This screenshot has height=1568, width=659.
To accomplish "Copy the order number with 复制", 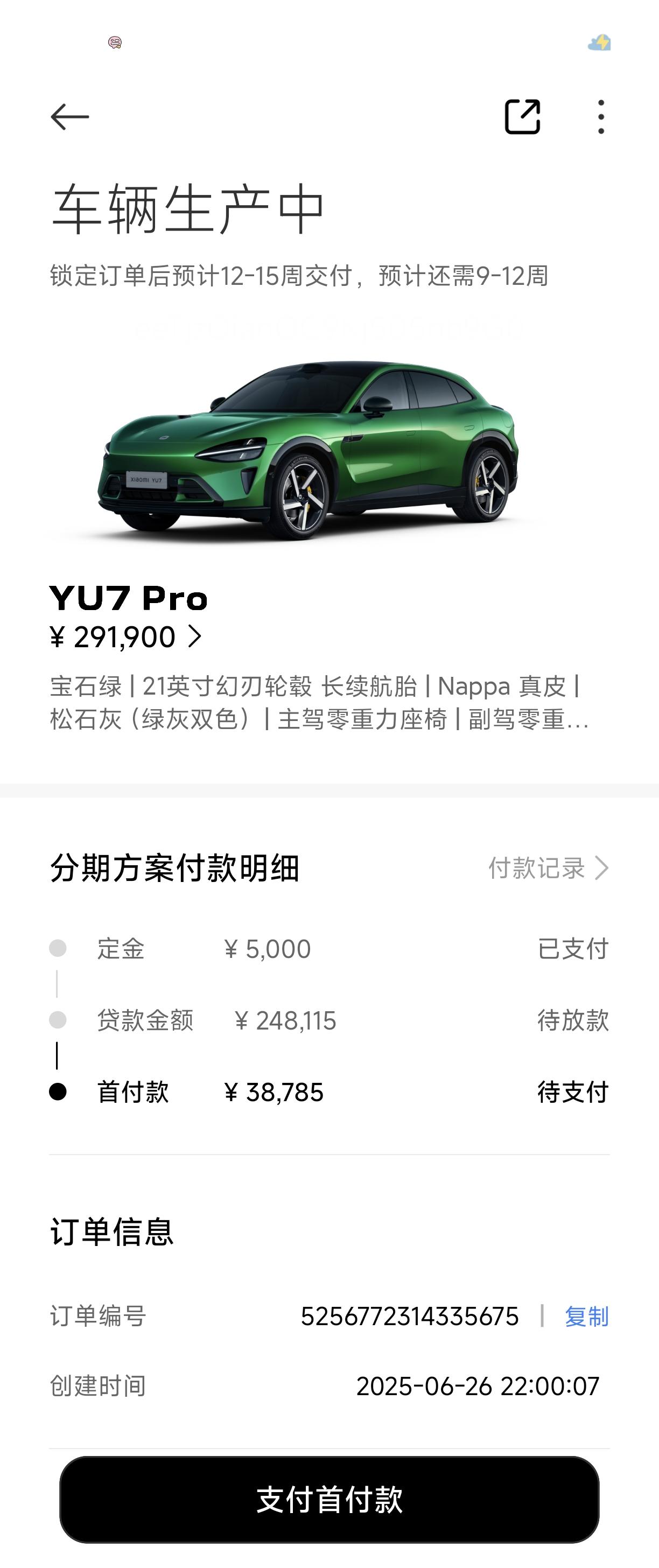I will pyautogui.click(x=586, y=1316).
